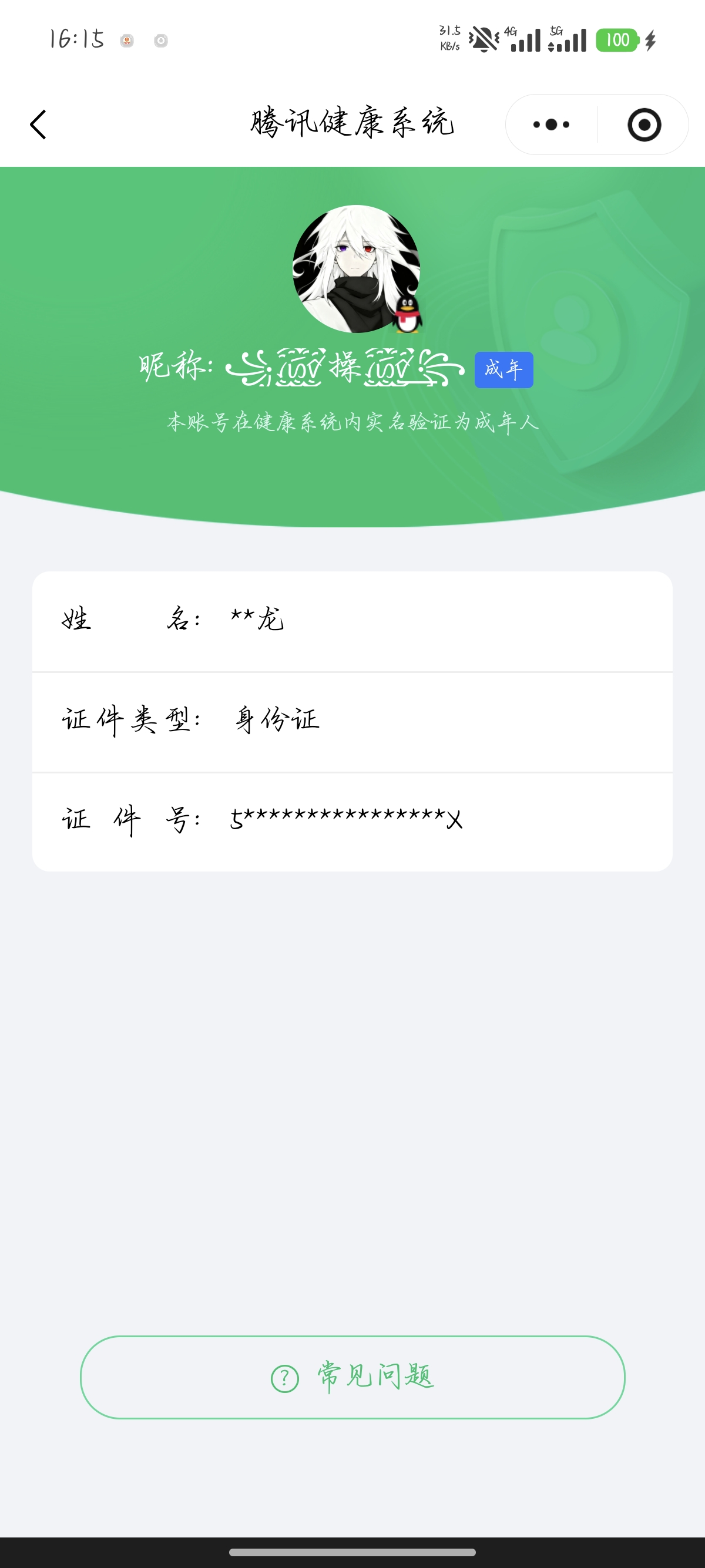Viewport: 705px width, 1568px height.
Task: Close the mini program with the circle button
Action: point(643,125)
